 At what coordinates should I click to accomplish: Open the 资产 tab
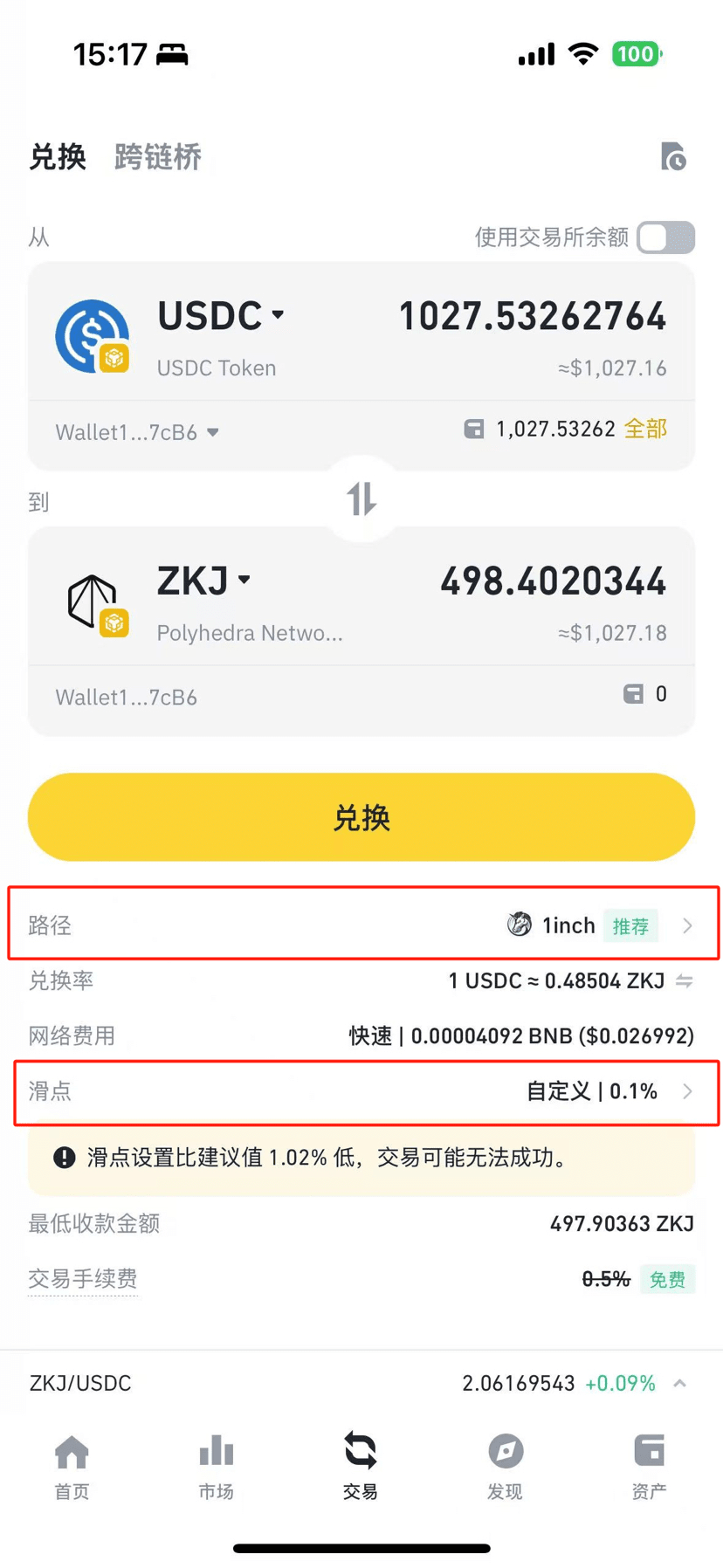point(649,1466)
